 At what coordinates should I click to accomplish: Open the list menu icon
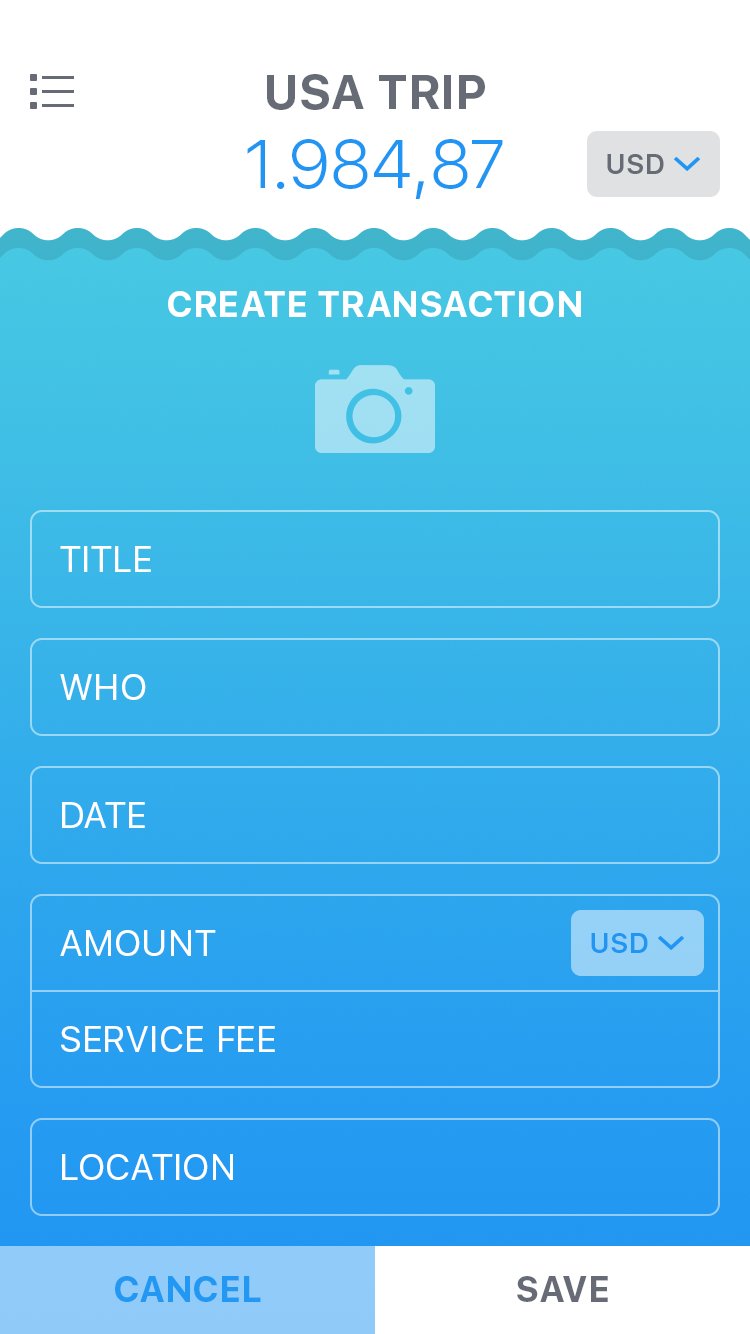[x=52, y=91]
